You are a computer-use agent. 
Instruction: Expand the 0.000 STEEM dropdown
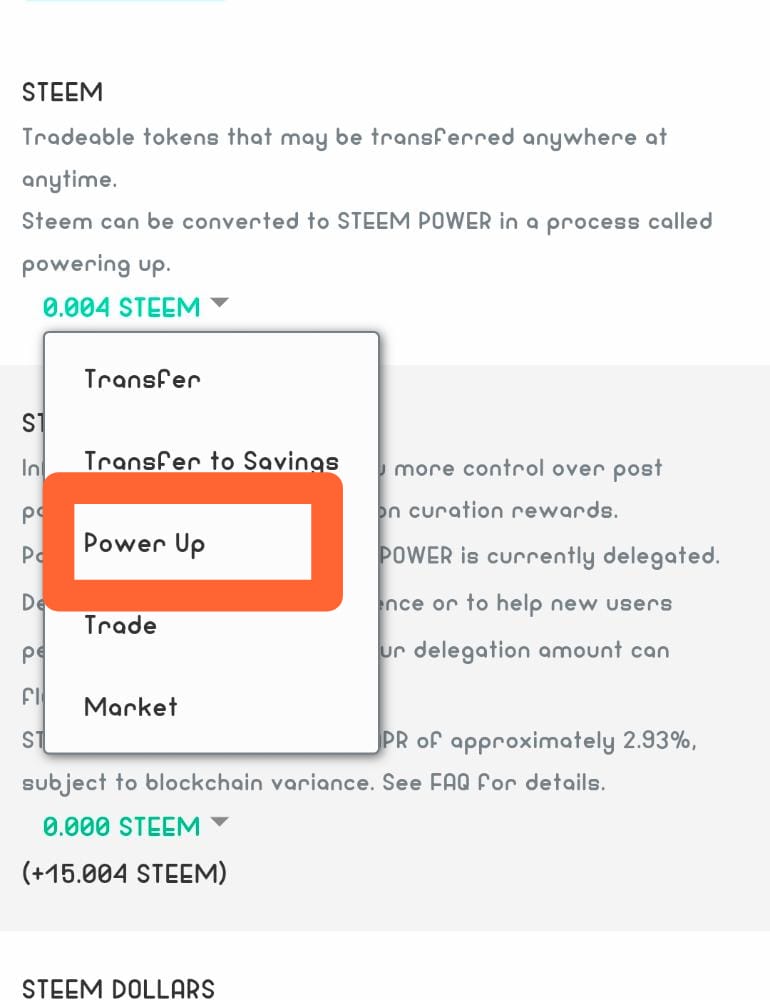click(x=135, y=827)
